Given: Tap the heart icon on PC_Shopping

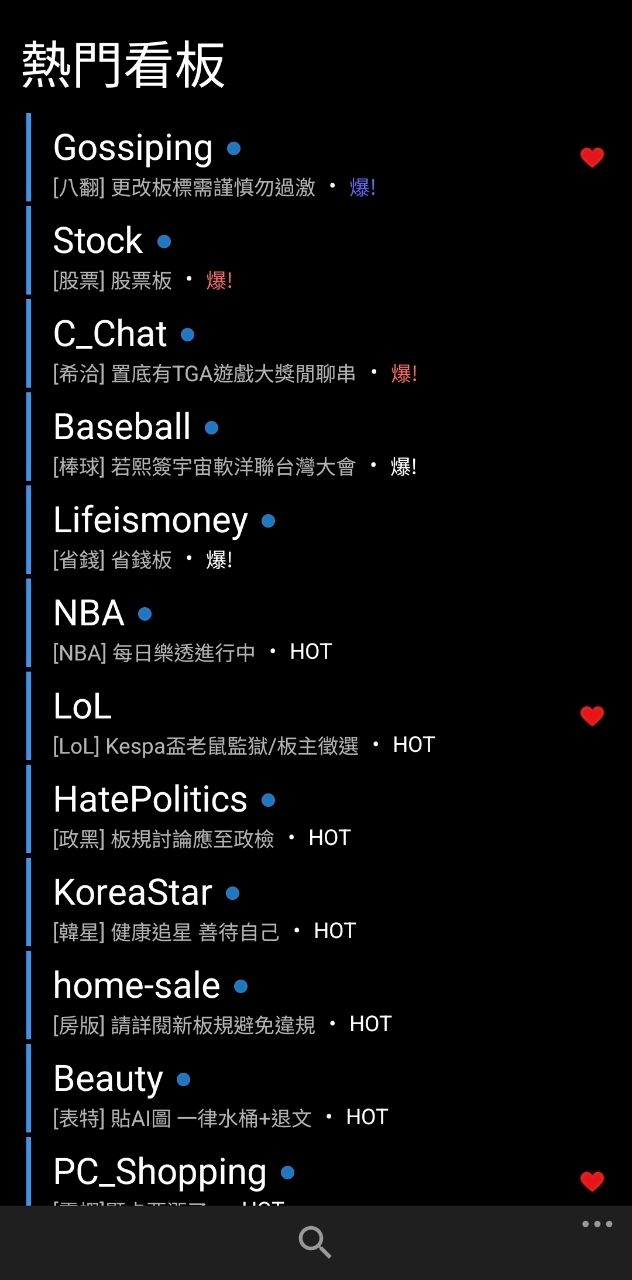Looking at the screenshot, I should tap(592, 1181).
